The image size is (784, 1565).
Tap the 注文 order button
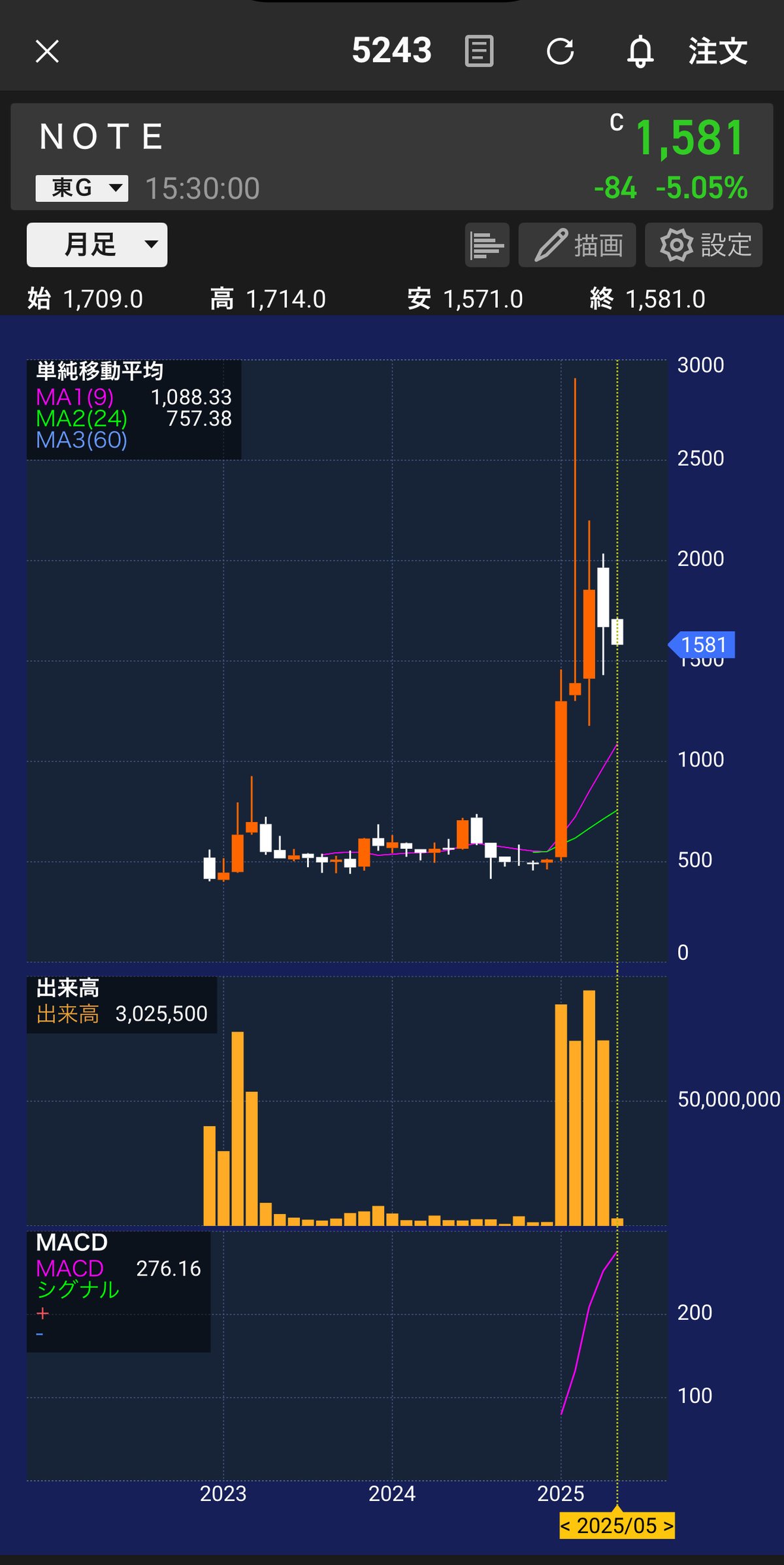[716, 51]
